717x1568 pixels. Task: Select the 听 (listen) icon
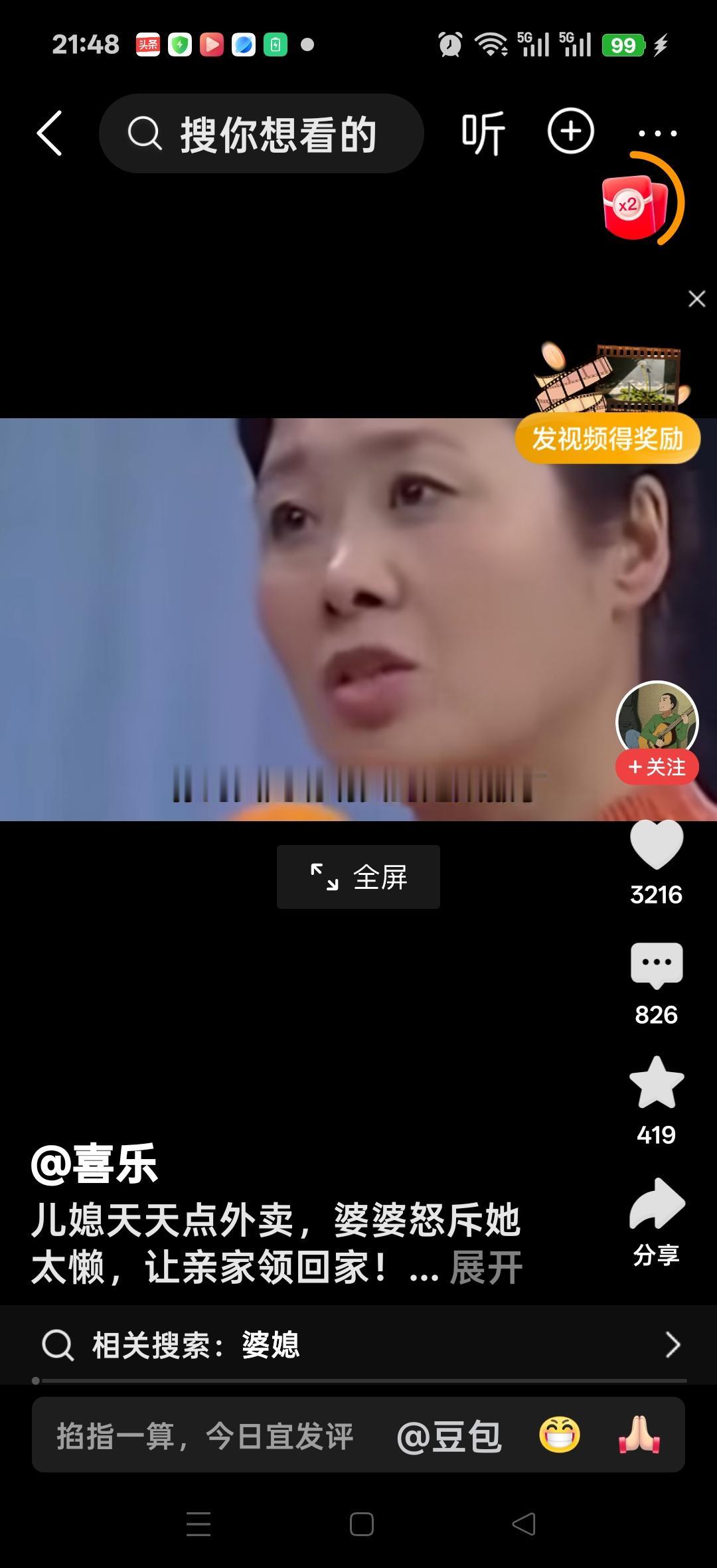tap(483, 132)
